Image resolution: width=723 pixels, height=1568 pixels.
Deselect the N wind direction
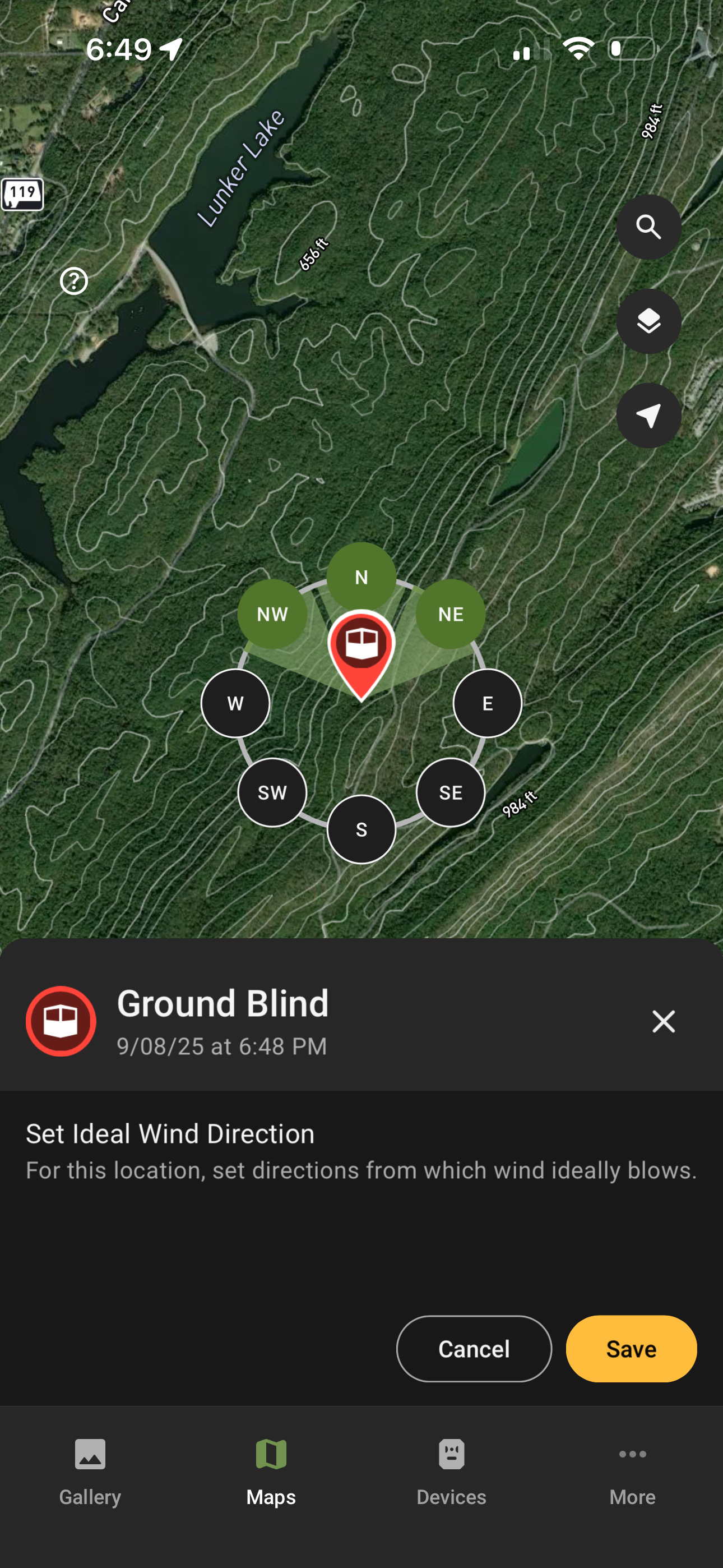[361, 577]
